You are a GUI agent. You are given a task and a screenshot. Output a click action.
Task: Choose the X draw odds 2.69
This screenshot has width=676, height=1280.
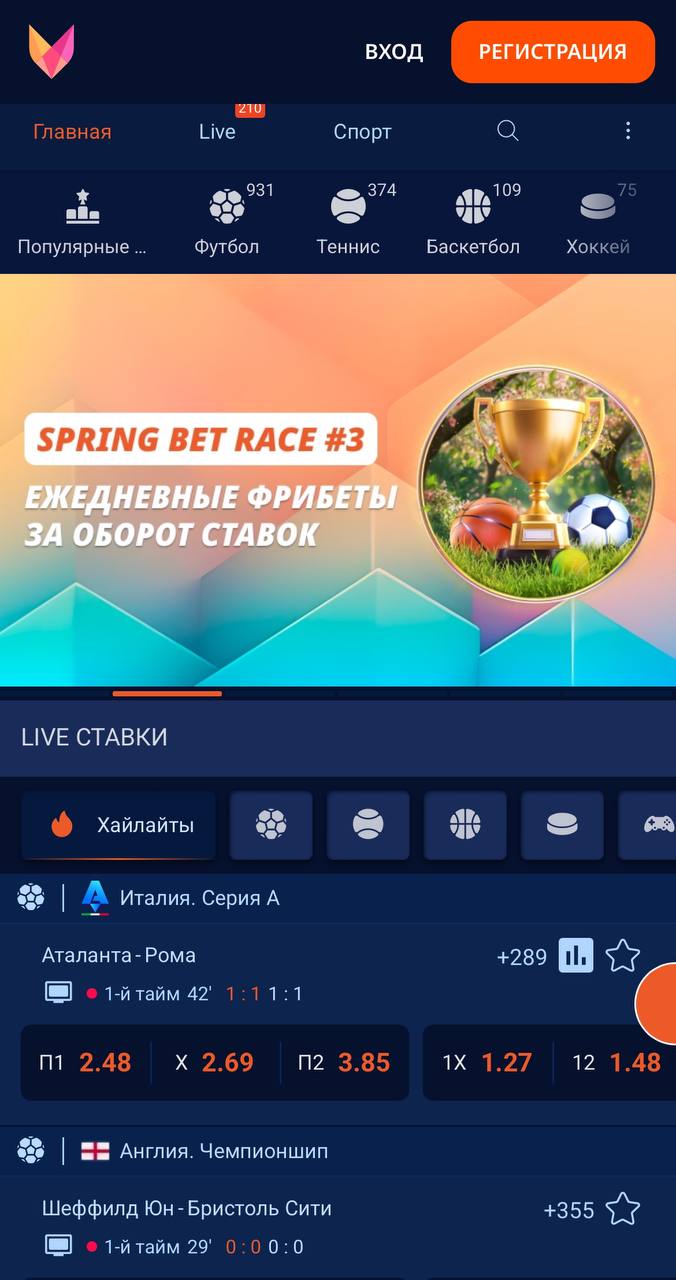[215, 1062]
